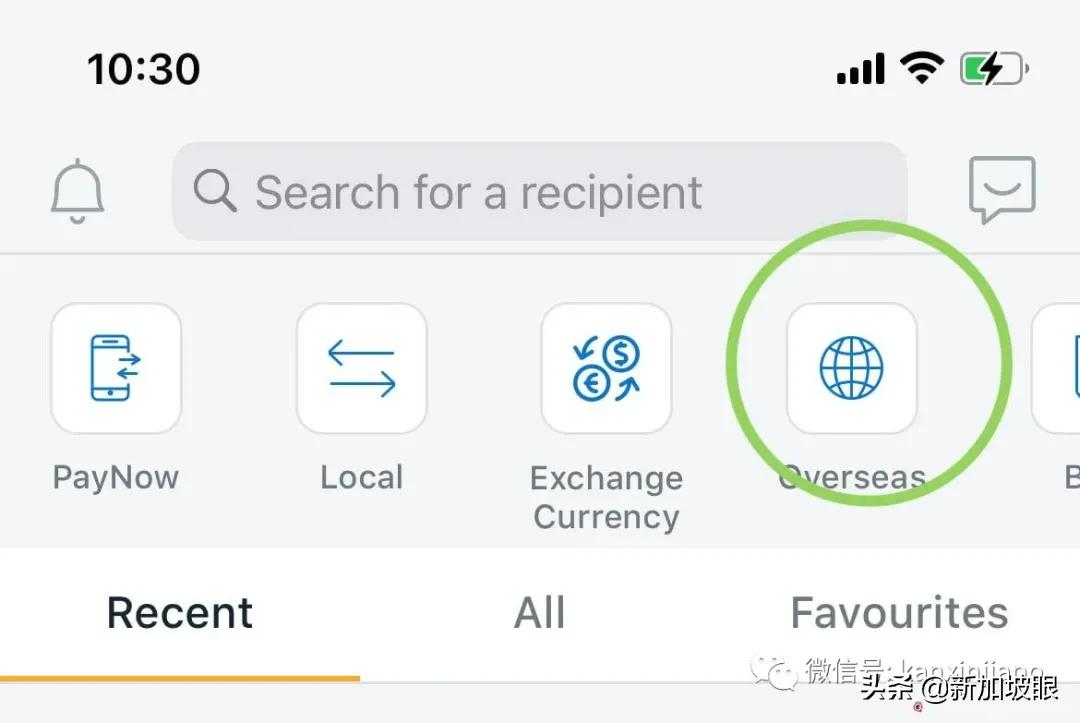Open the notifications bell

point(77,191)
